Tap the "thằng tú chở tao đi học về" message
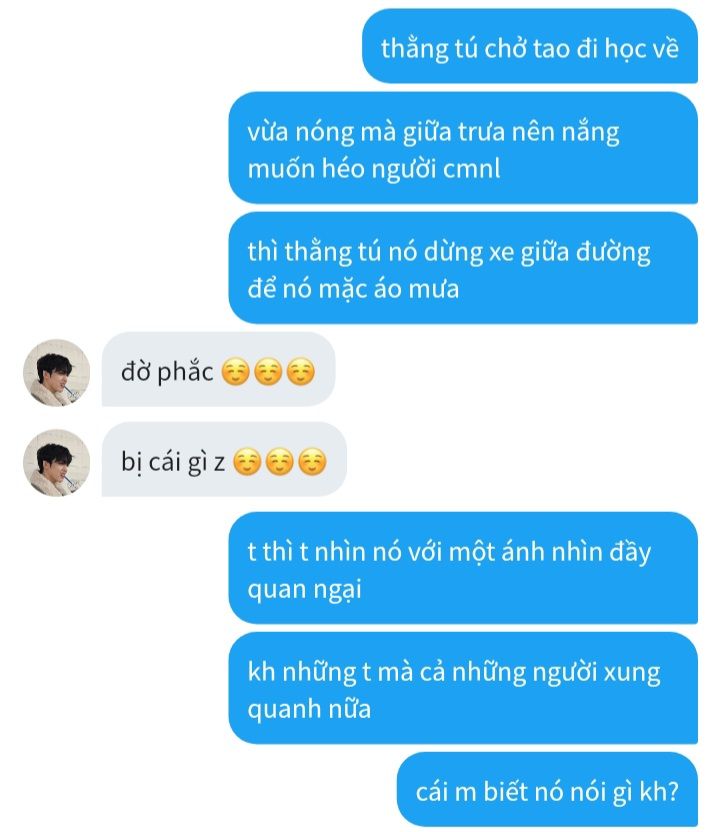Image resolution: width=720 pixels, height=832 pixels. pos(530,47)
